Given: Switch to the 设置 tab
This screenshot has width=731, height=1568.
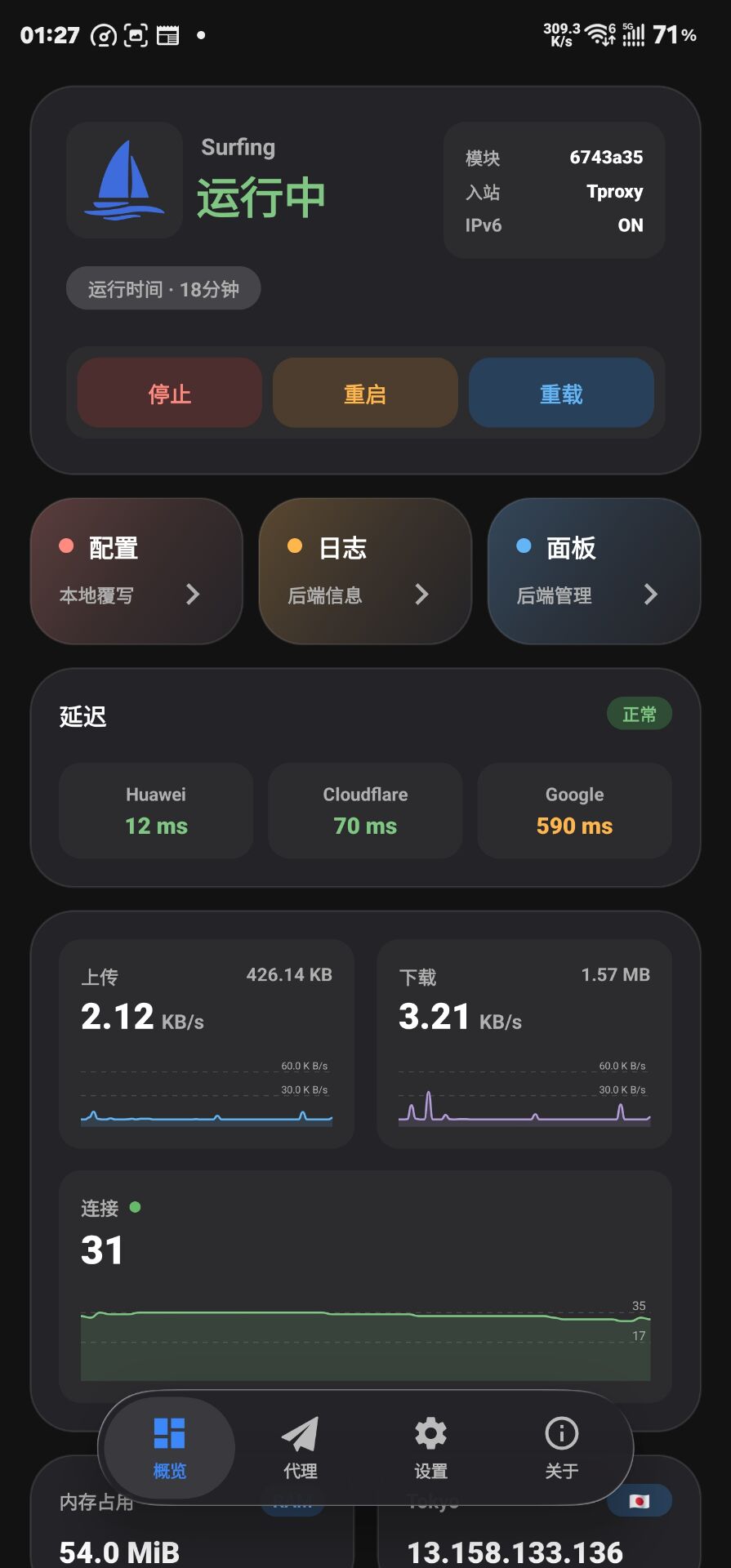Looking at the screenshot, I should [430, 1448].
